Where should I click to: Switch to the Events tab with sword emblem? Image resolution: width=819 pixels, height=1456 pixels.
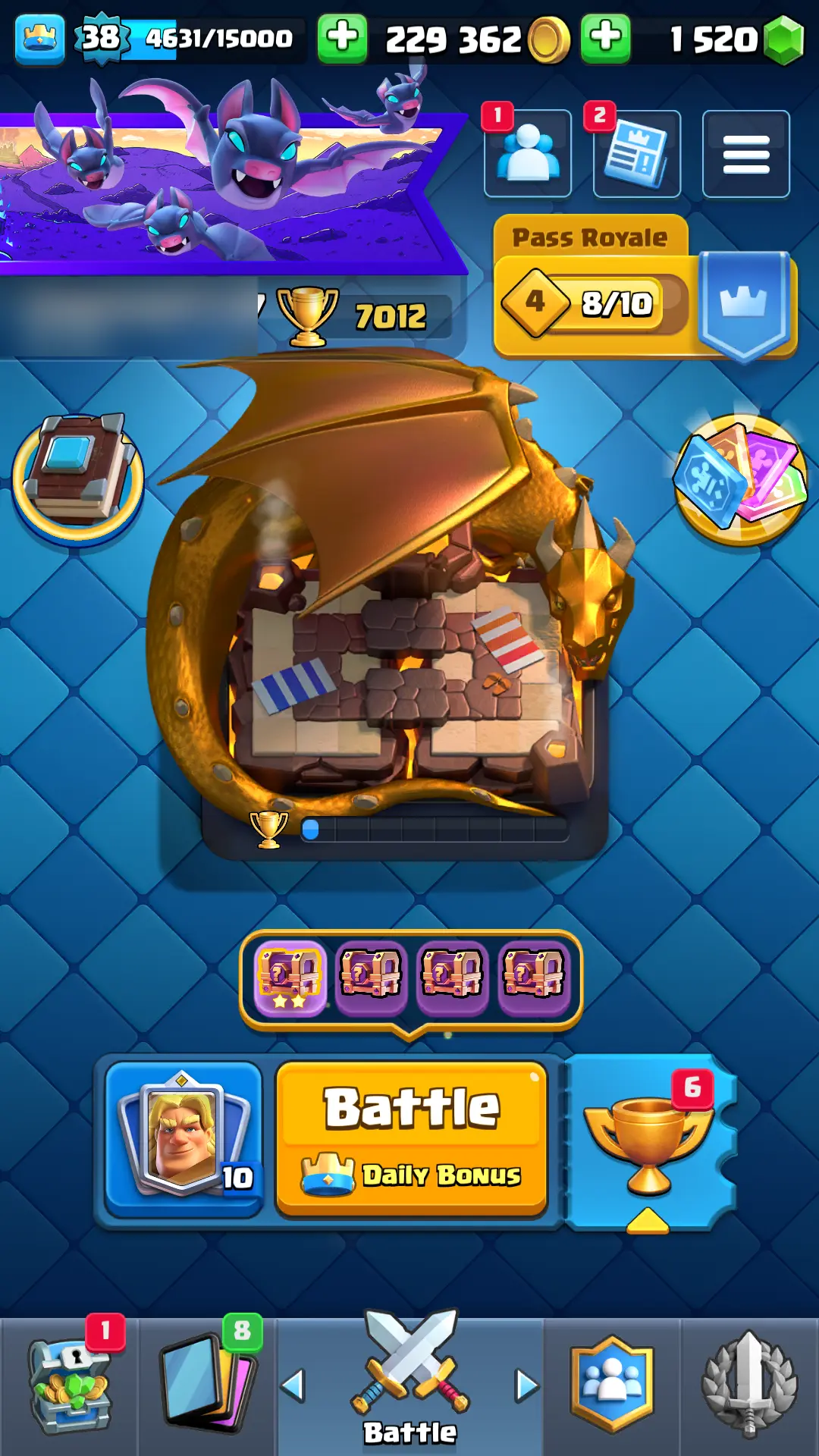click(749, 1388)
